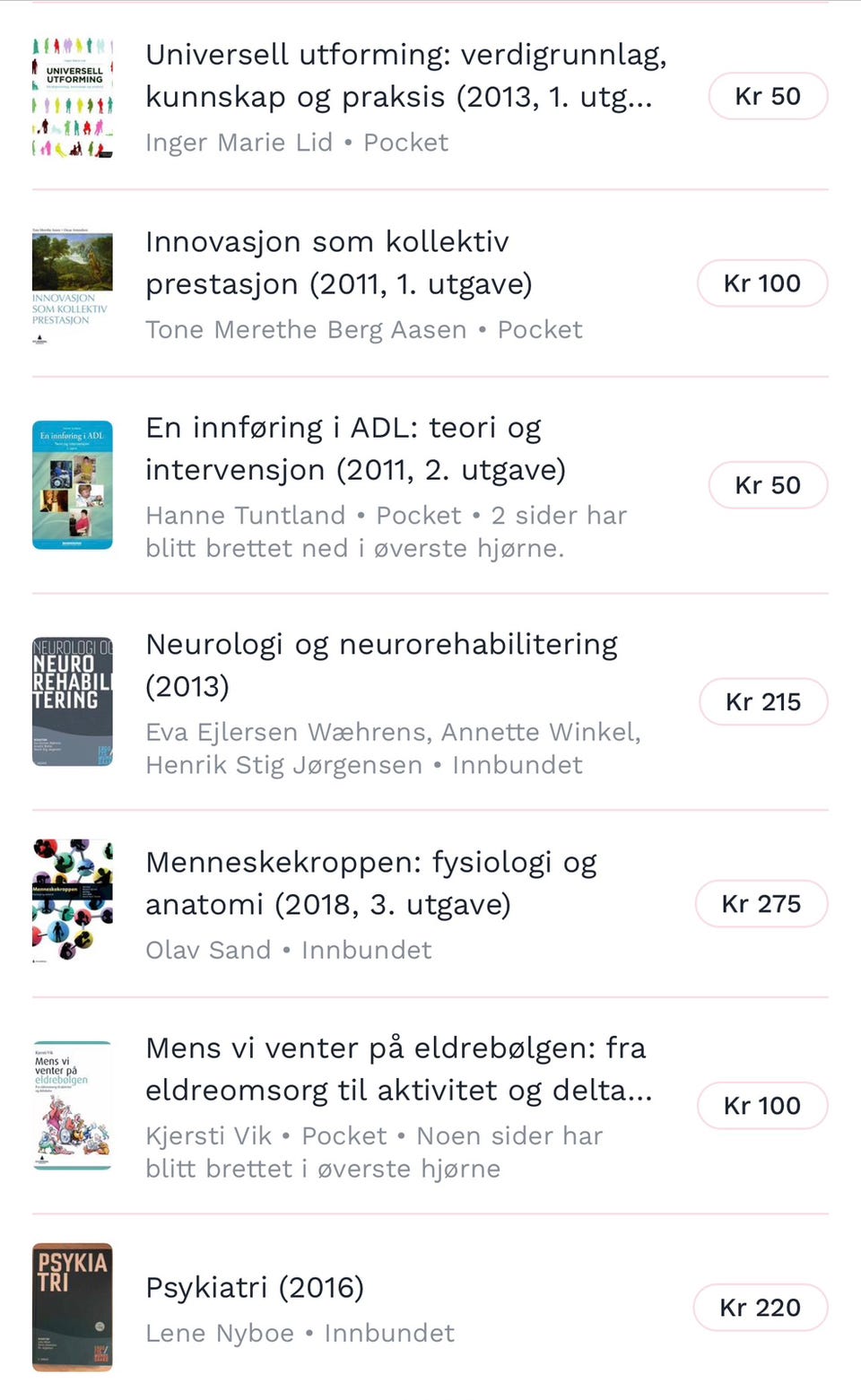The width and height of the screenshot is (861, 1400).
Task: Click the Innovasjon som kollektiv prestasjon cover image
Action: point(73,283)
